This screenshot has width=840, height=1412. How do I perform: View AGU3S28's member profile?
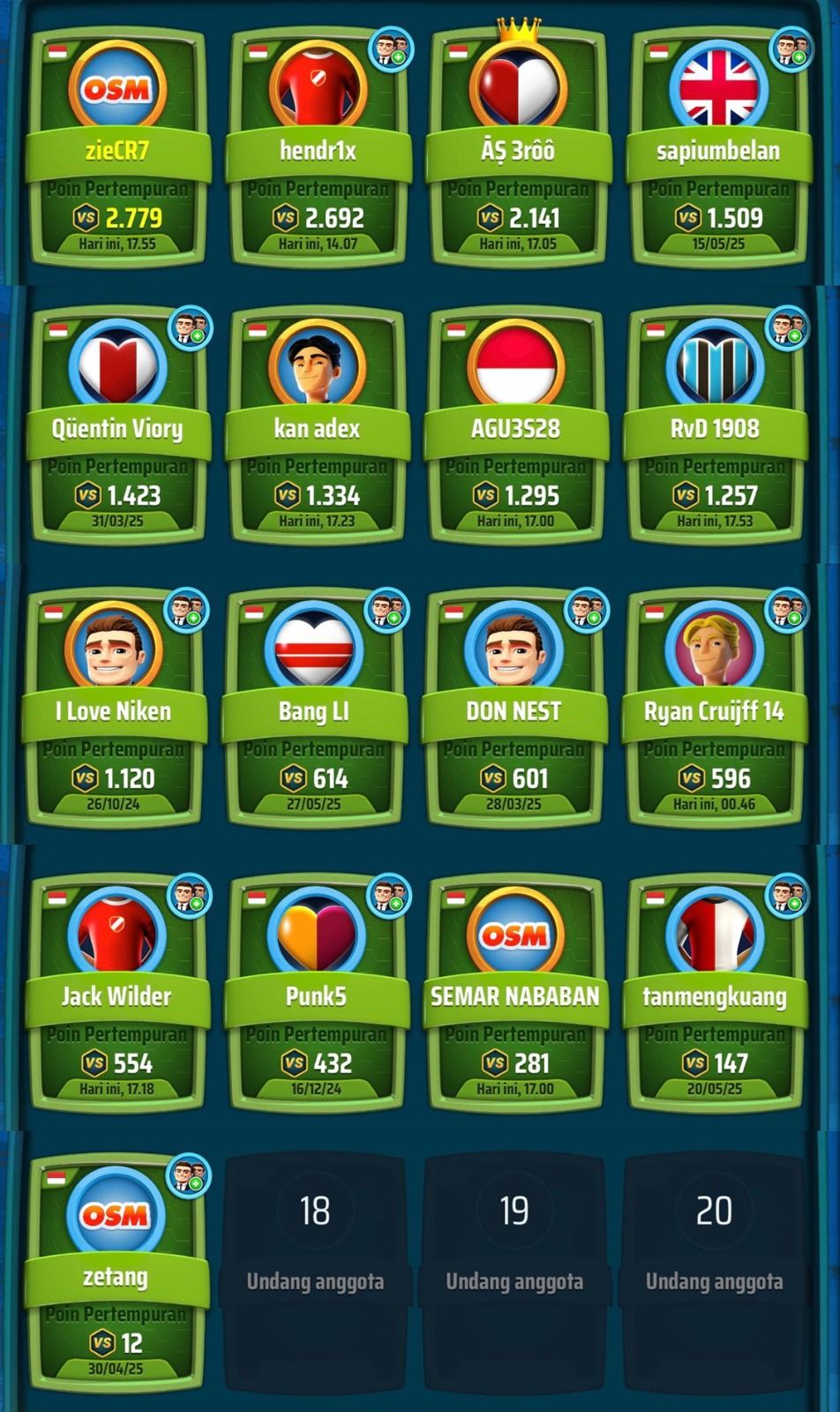tap(516, 429)
